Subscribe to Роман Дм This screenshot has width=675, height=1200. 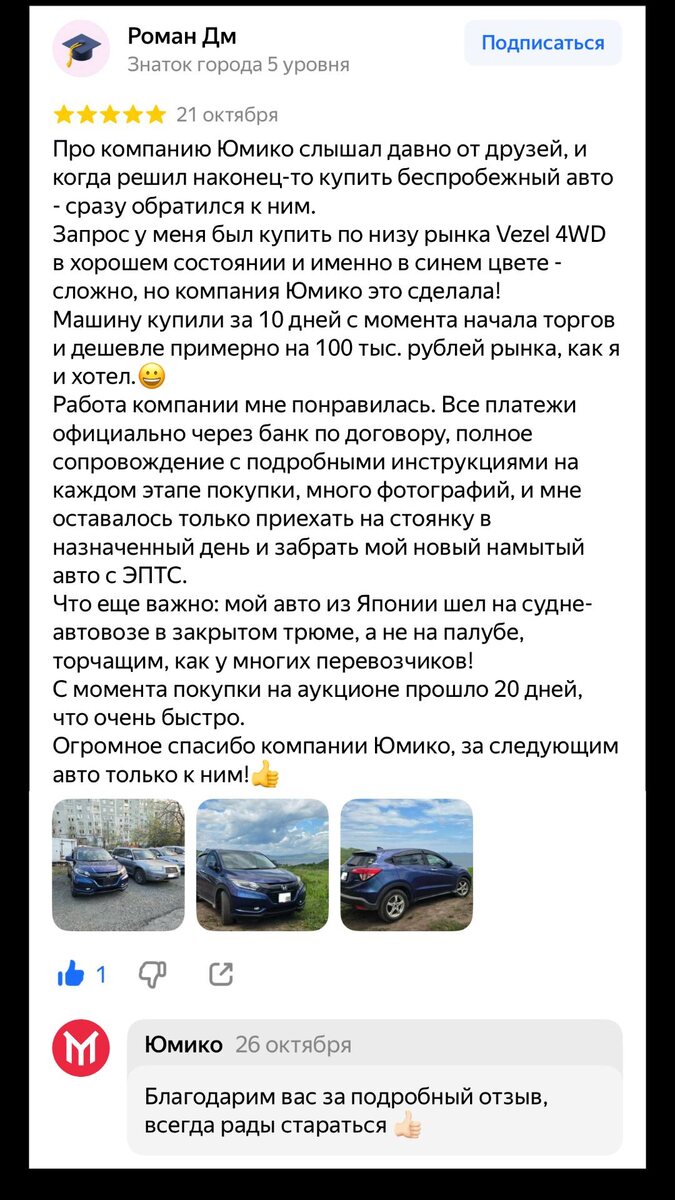click(542, 43)
